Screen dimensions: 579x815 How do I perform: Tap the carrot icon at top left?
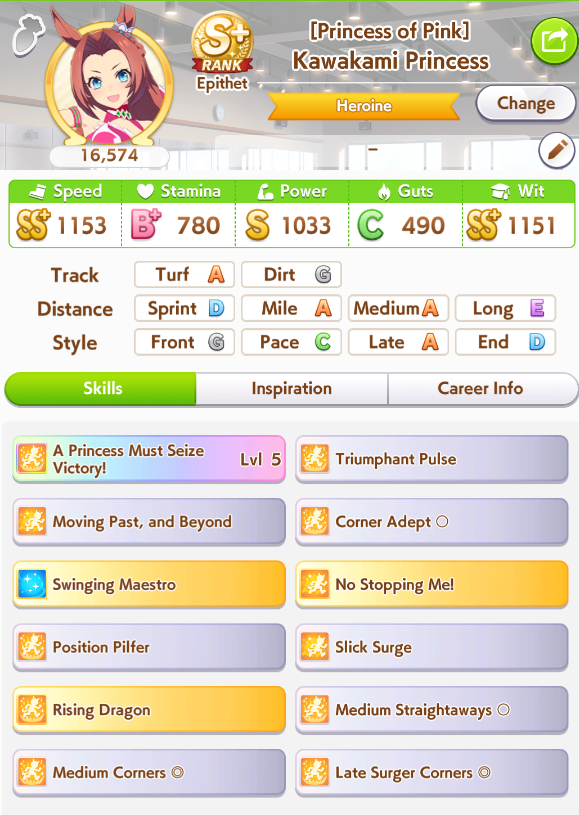(29, 35)
